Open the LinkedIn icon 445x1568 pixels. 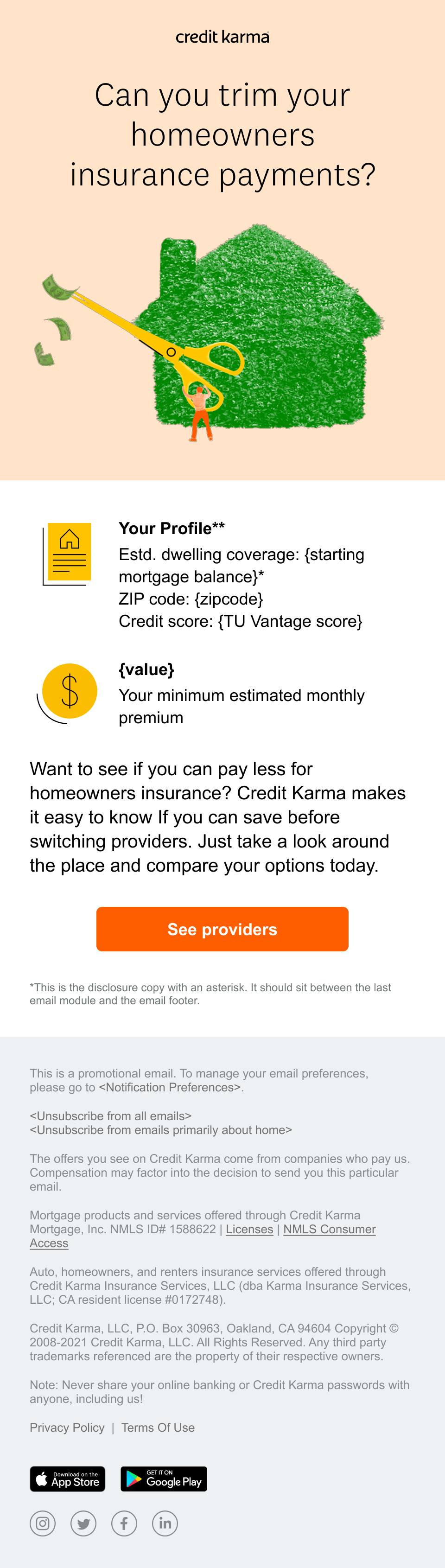(165, 1523)
